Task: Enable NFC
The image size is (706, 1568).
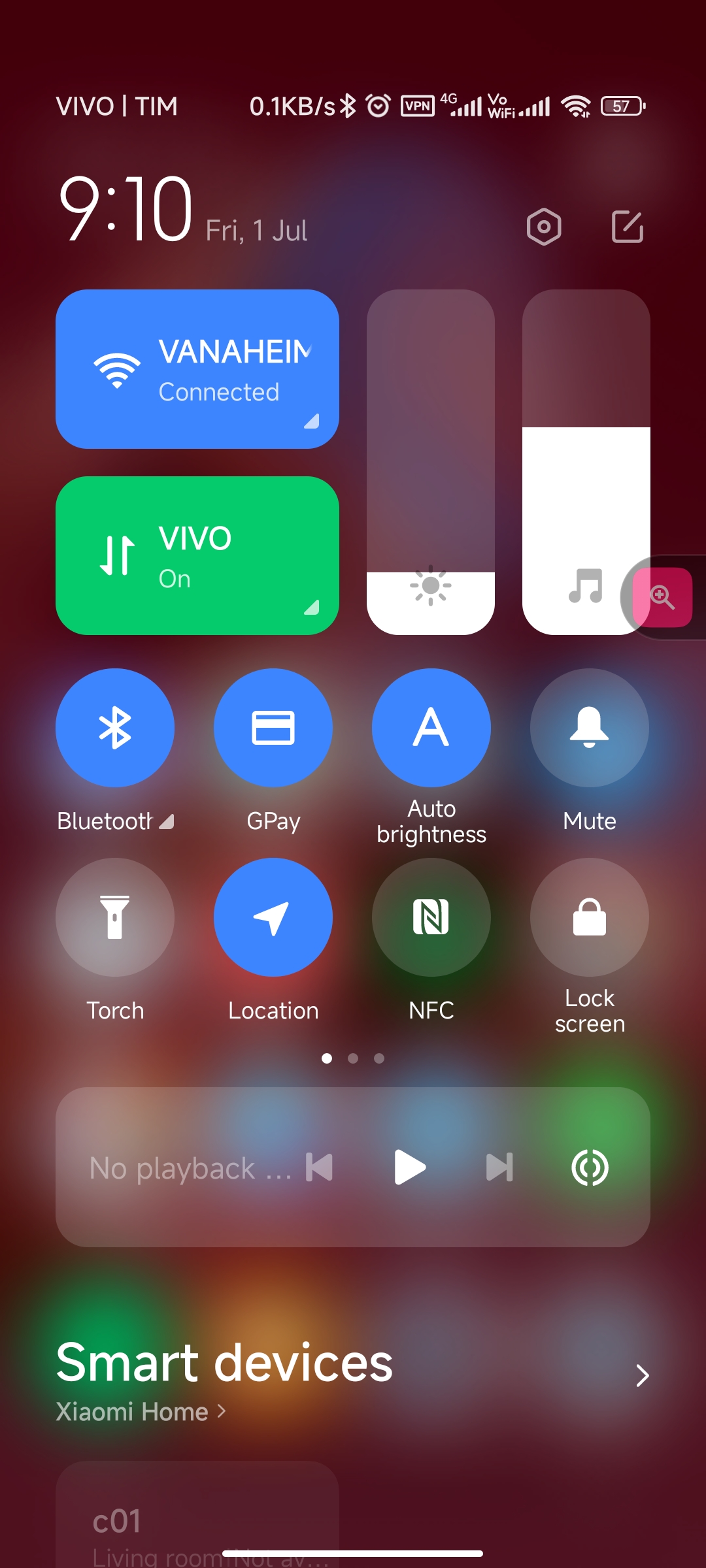Action: [431, 917]
